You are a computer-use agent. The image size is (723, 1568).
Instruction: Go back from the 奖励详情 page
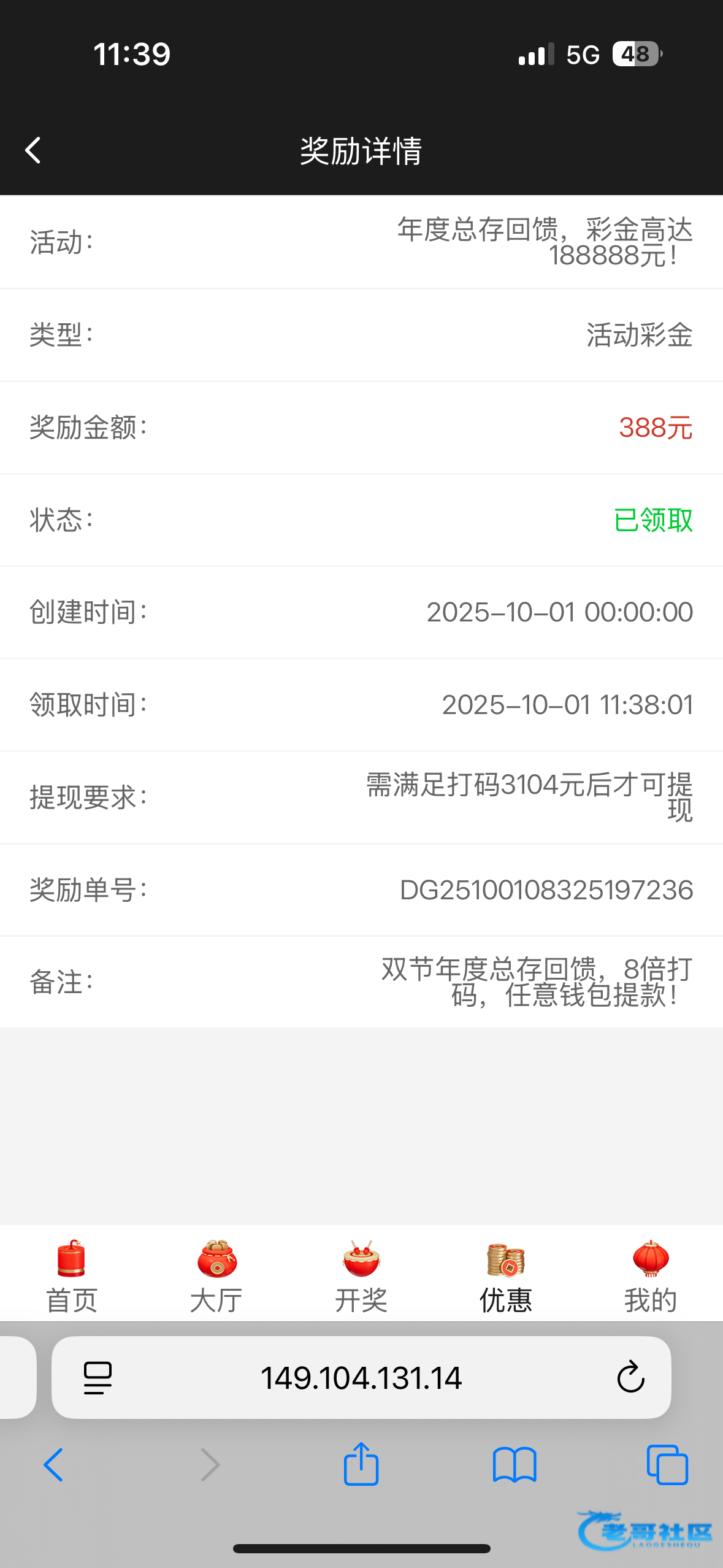pos(33,150)
